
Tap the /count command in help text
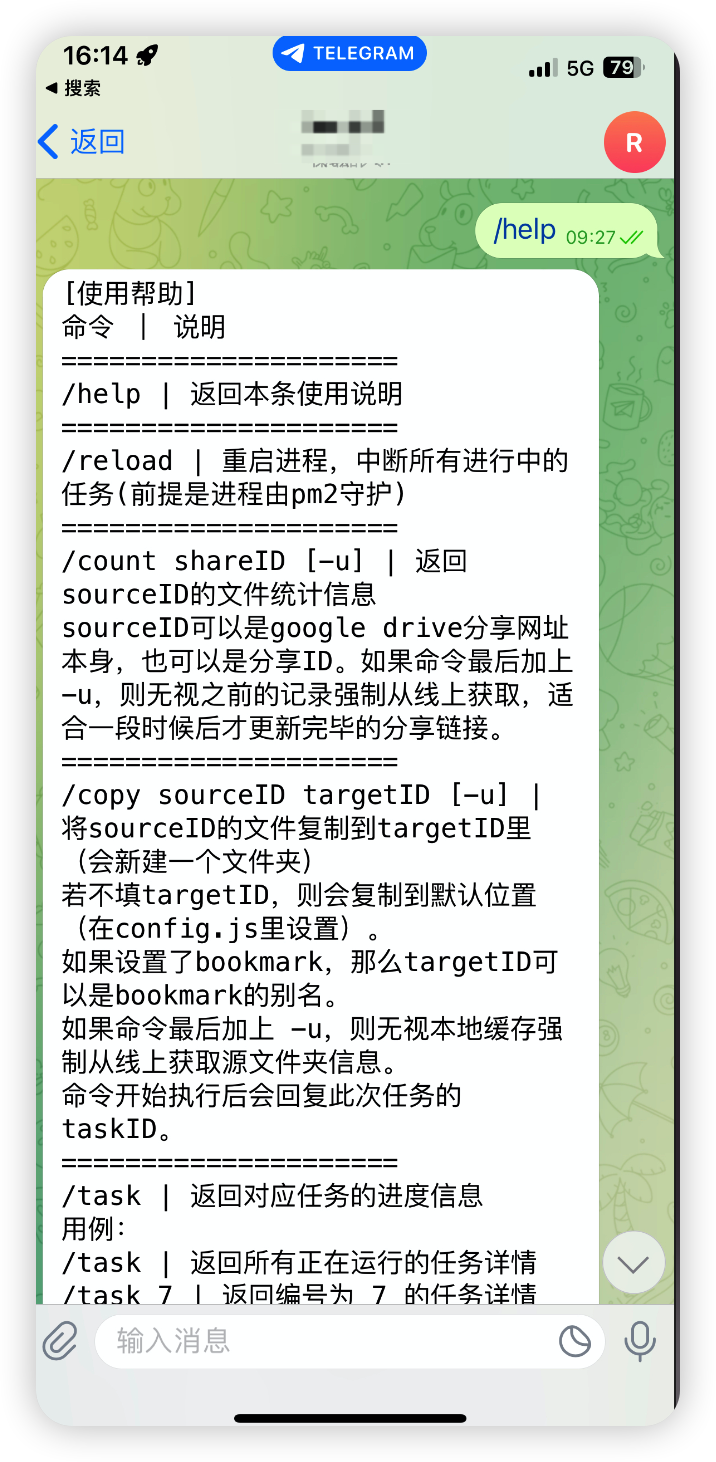(109, 561)
